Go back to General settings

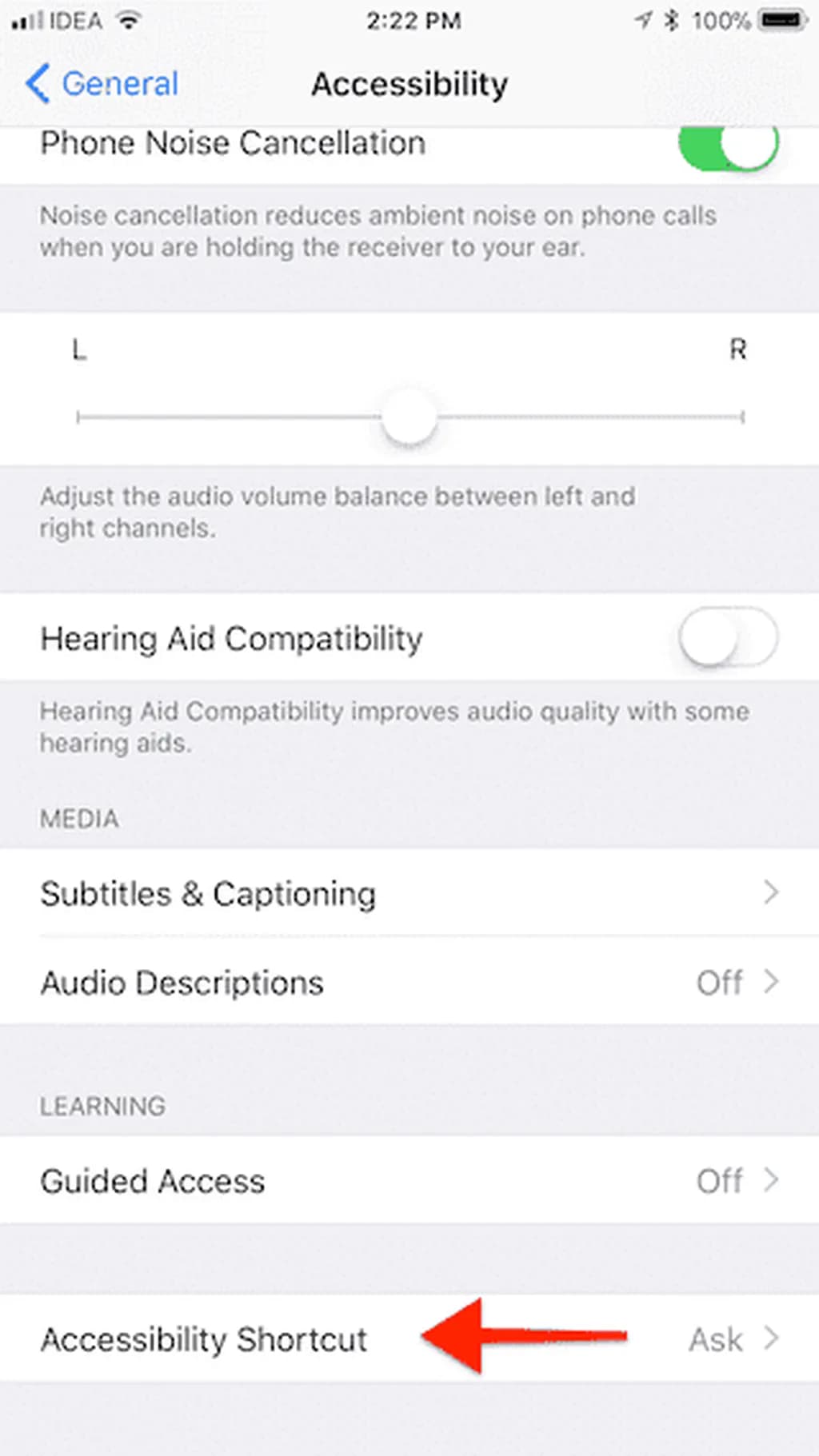click(x=102, y=84)
